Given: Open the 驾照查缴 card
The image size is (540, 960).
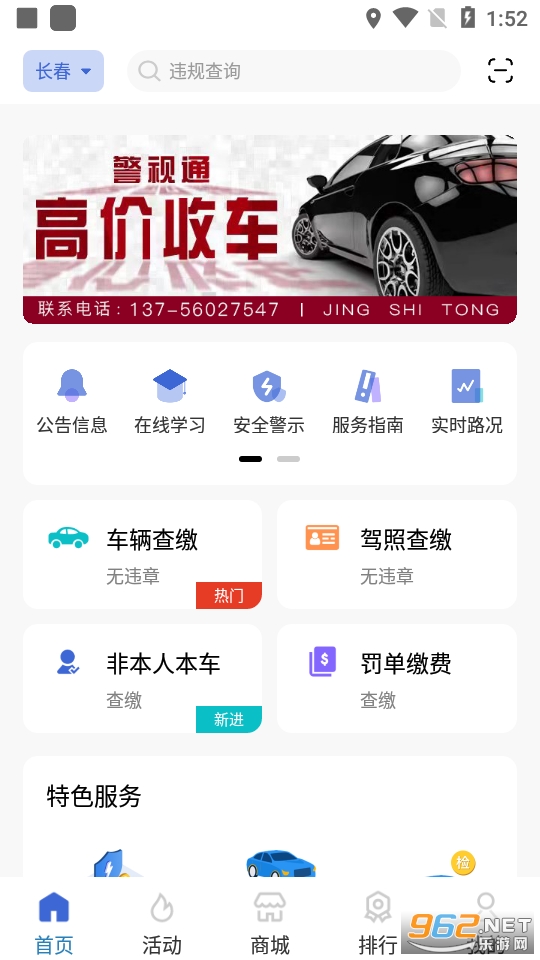Looking at the screenshot, I should (397, 555).
